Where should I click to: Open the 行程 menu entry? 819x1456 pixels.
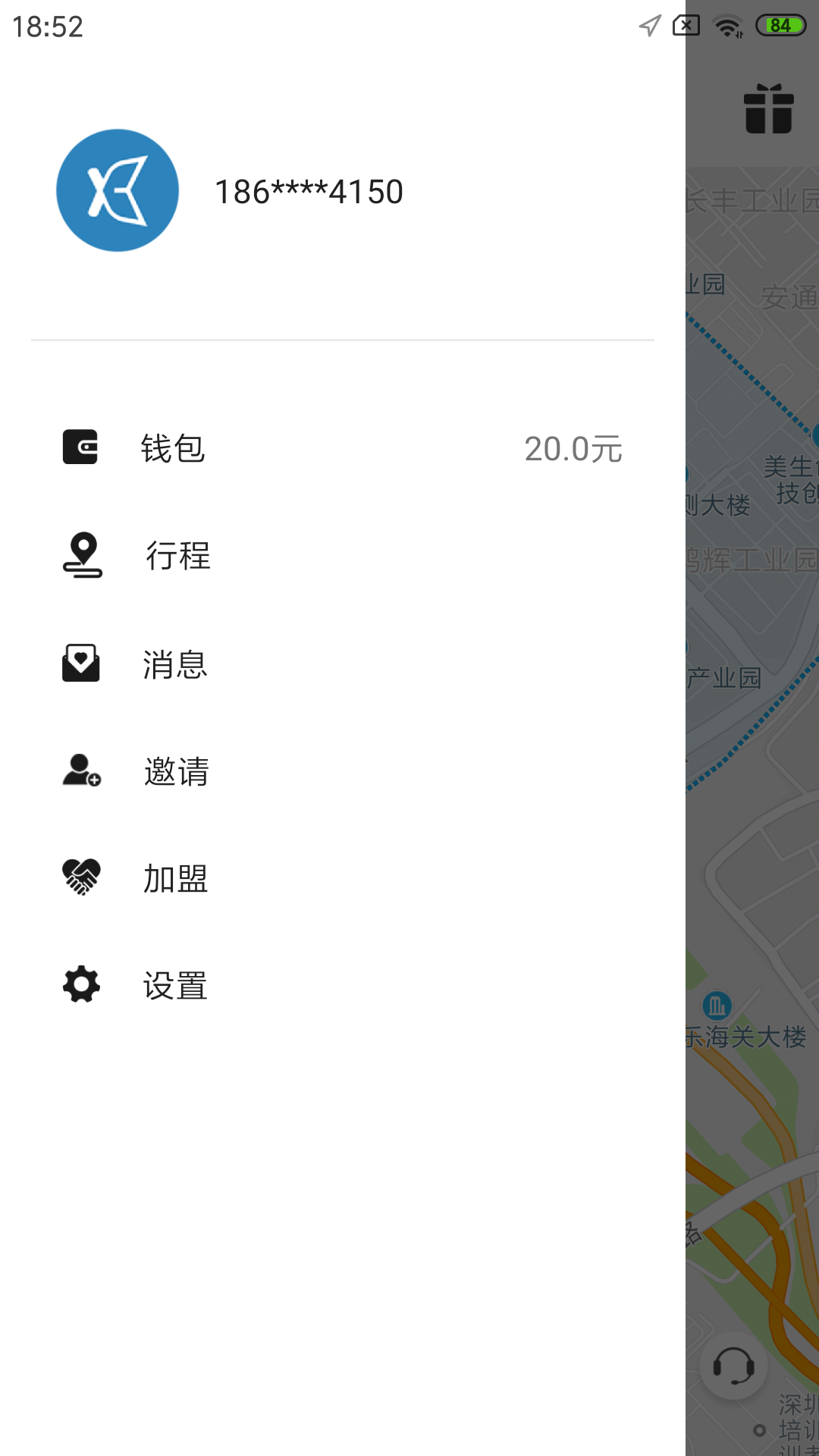click(x=178, y=556)
